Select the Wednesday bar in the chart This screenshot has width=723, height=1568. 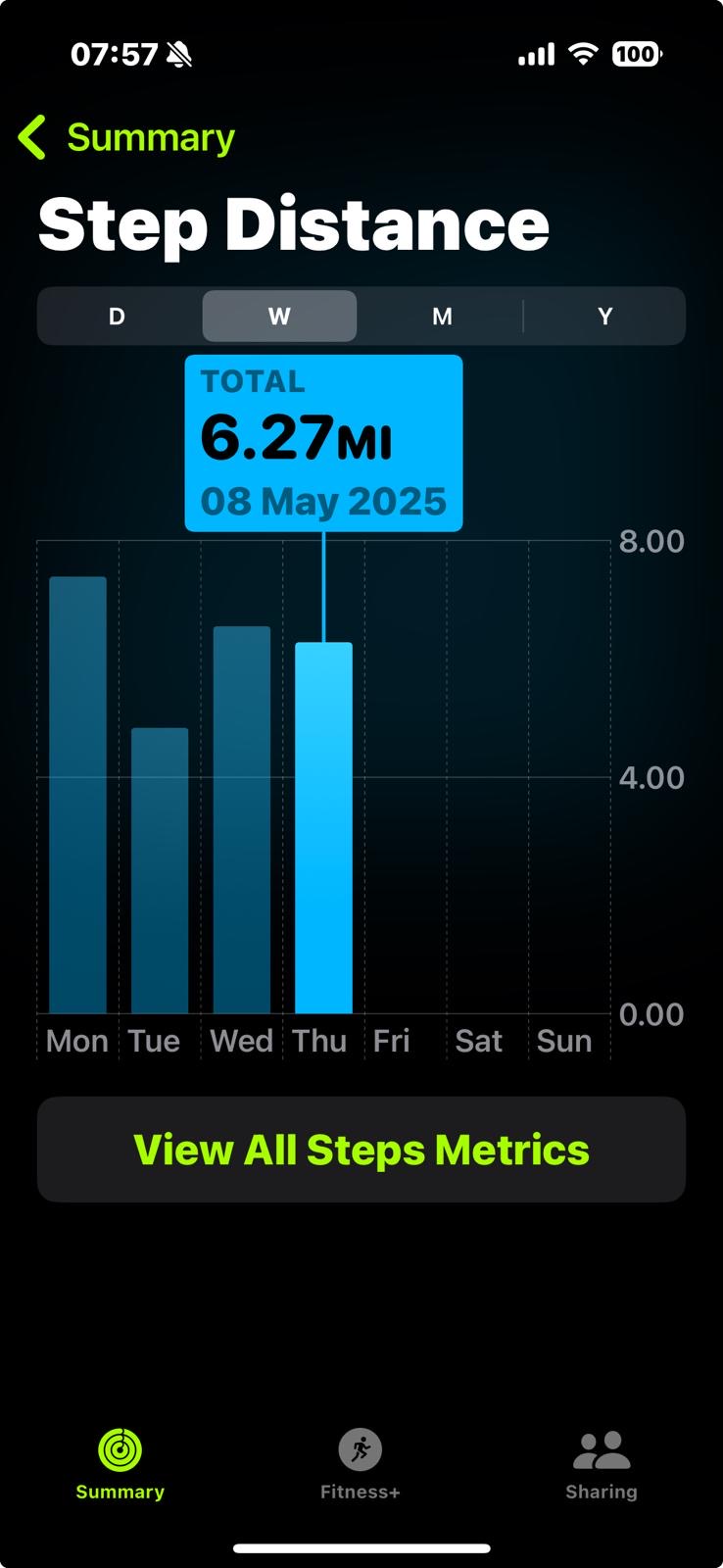pyautogui.click(x=242, y=819)
